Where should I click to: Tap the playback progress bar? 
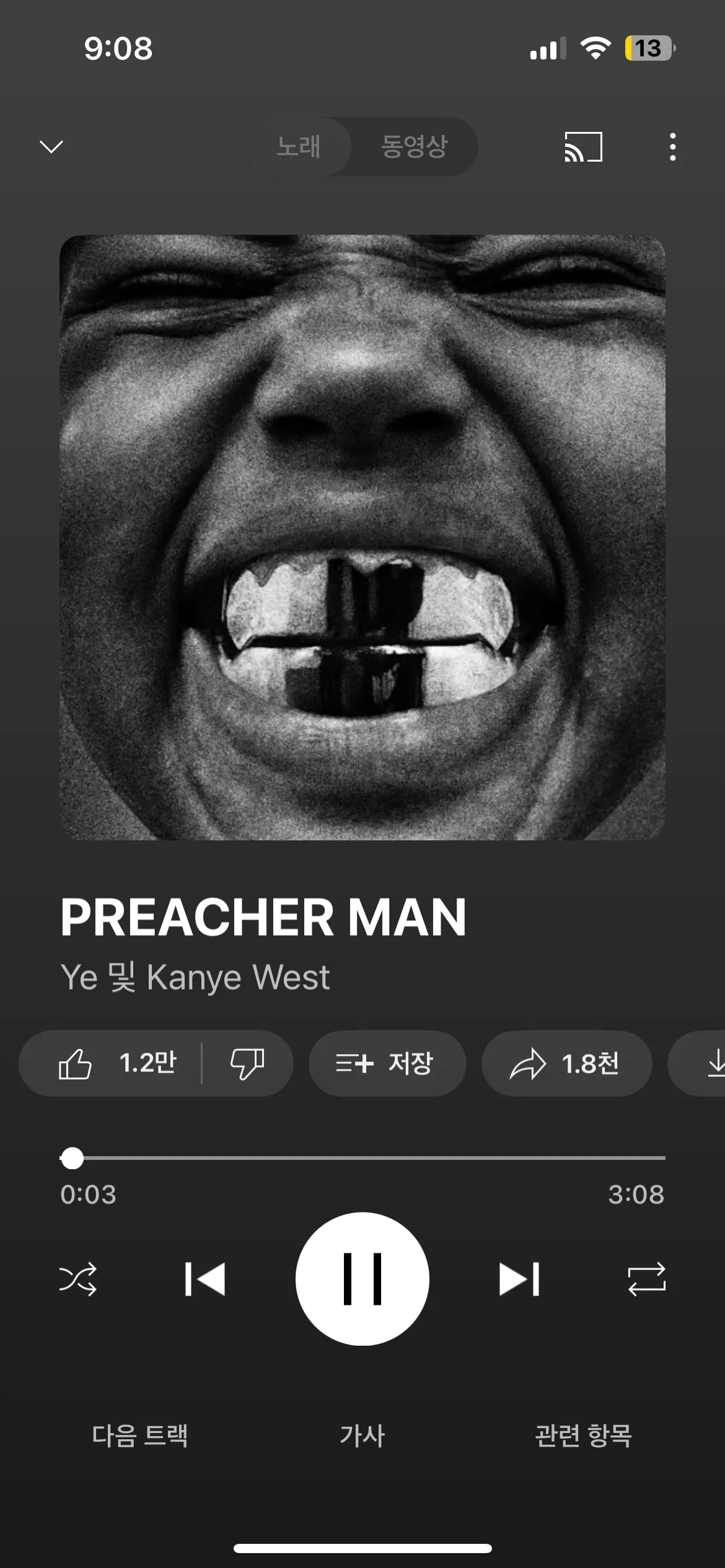pos(362,1157)
